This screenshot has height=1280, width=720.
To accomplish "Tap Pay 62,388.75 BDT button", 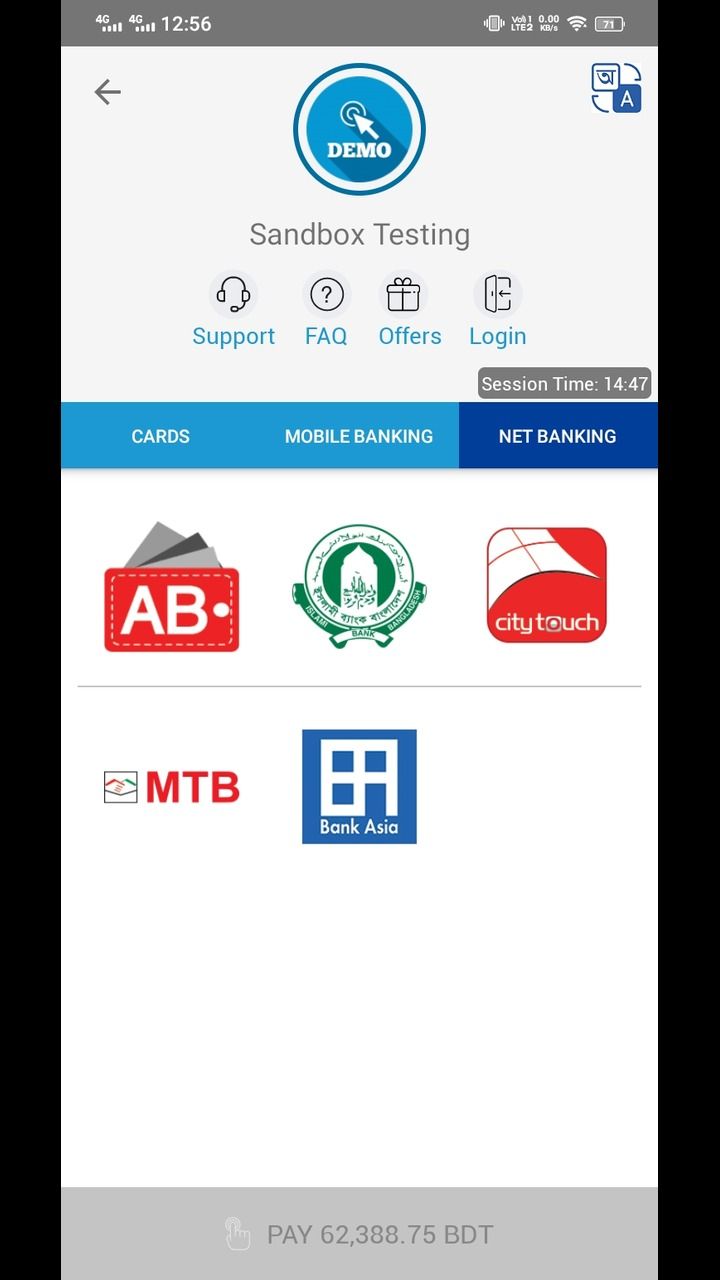I will click(x=359, y=1234).
